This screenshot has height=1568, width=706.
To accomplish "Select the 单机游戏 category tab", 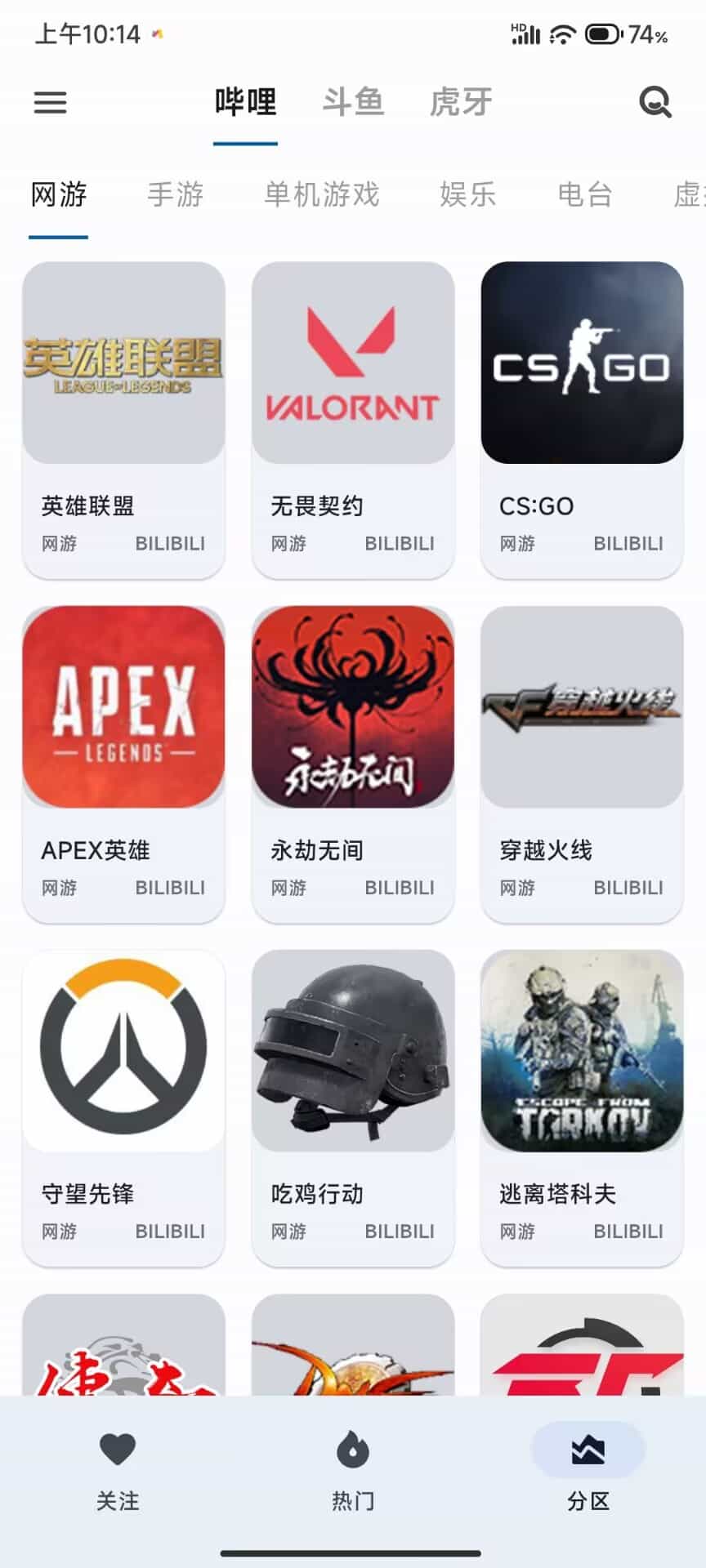I will pos(322,195).
